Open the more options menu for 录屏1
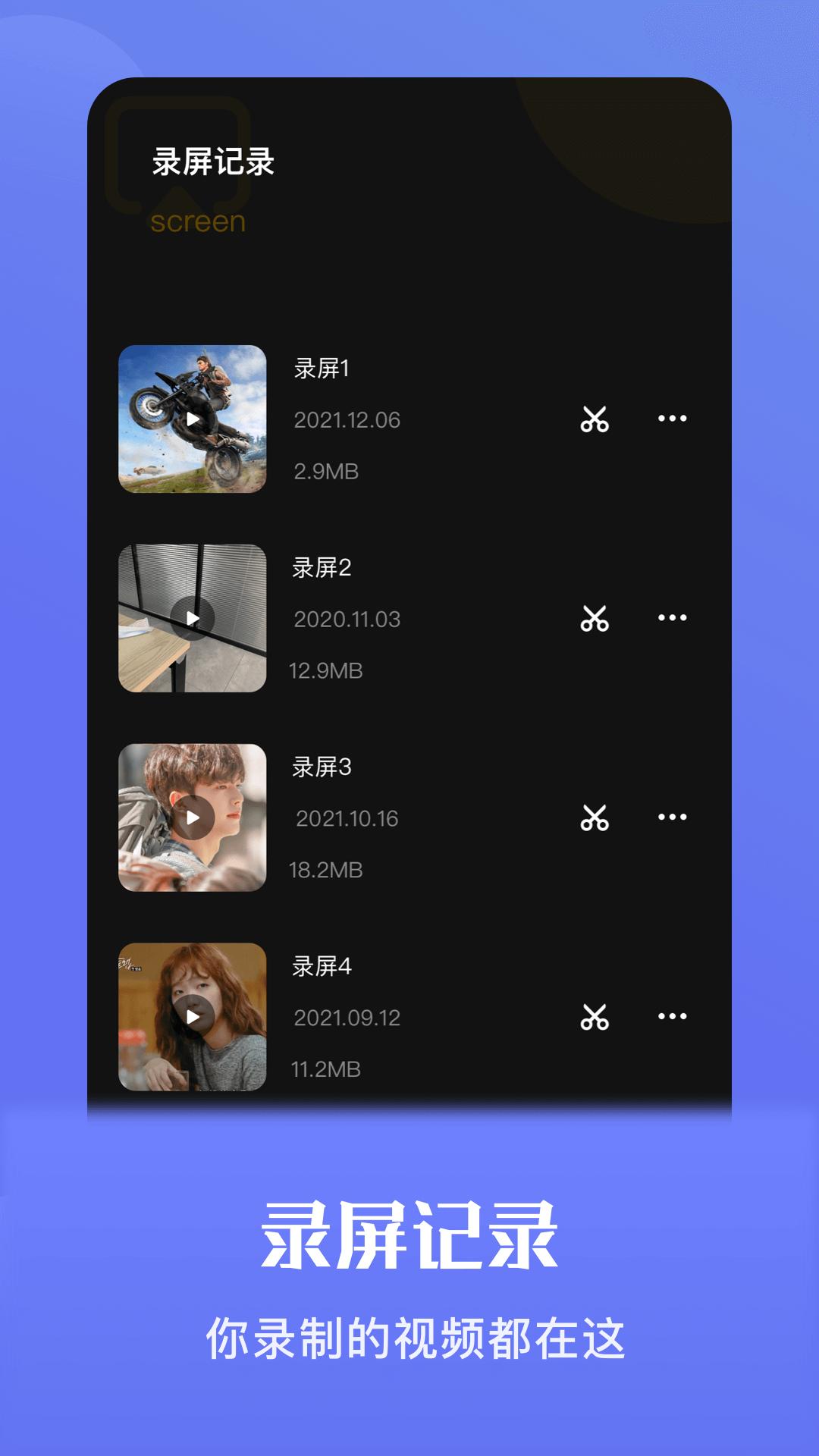 point(670,419)
